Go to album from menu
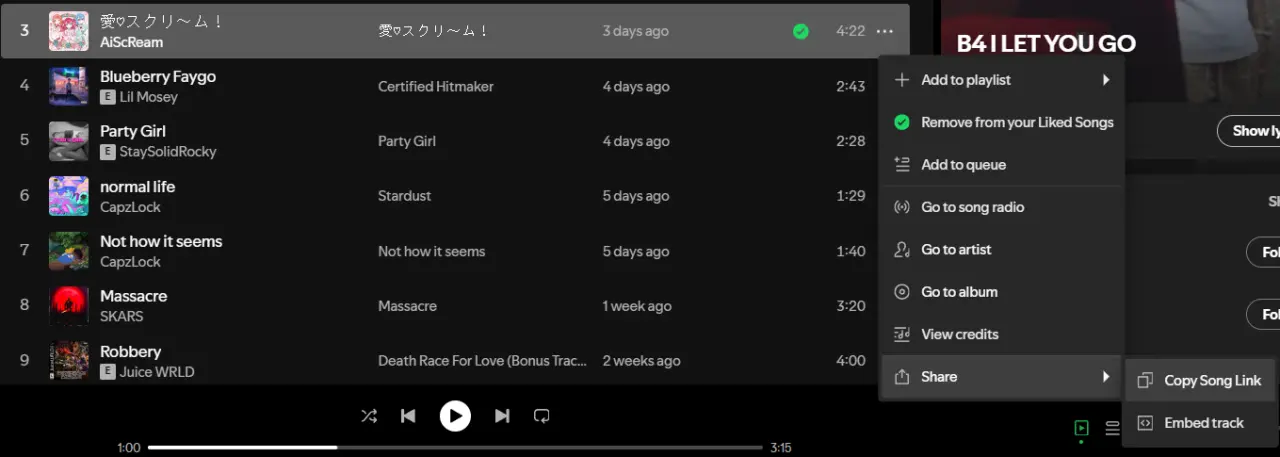The height and width of the screenshot is (457, 1280). tap(1002, 292)
